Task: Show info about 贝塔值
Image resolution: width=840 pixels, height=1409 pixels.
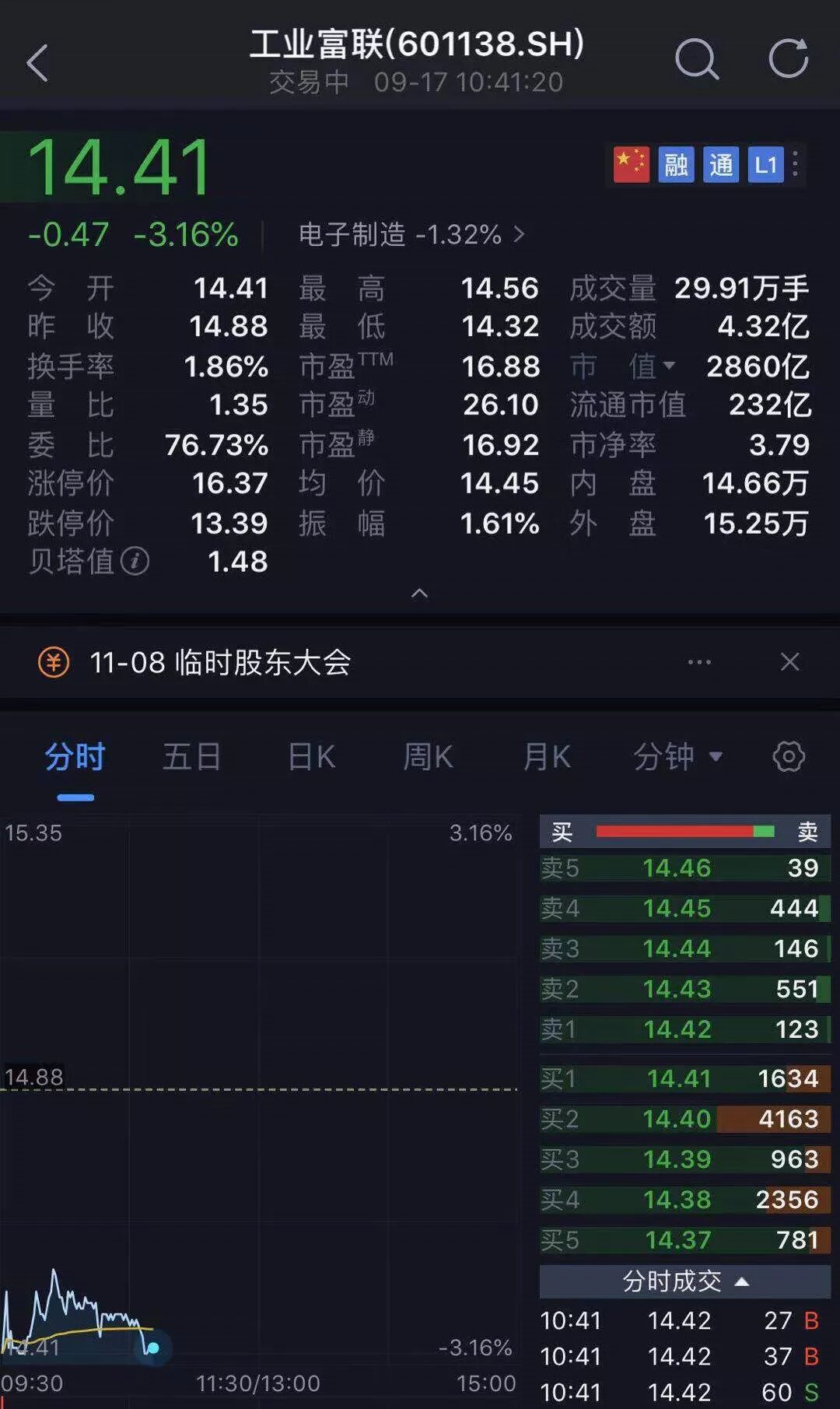Action: [x=135, y=561]
